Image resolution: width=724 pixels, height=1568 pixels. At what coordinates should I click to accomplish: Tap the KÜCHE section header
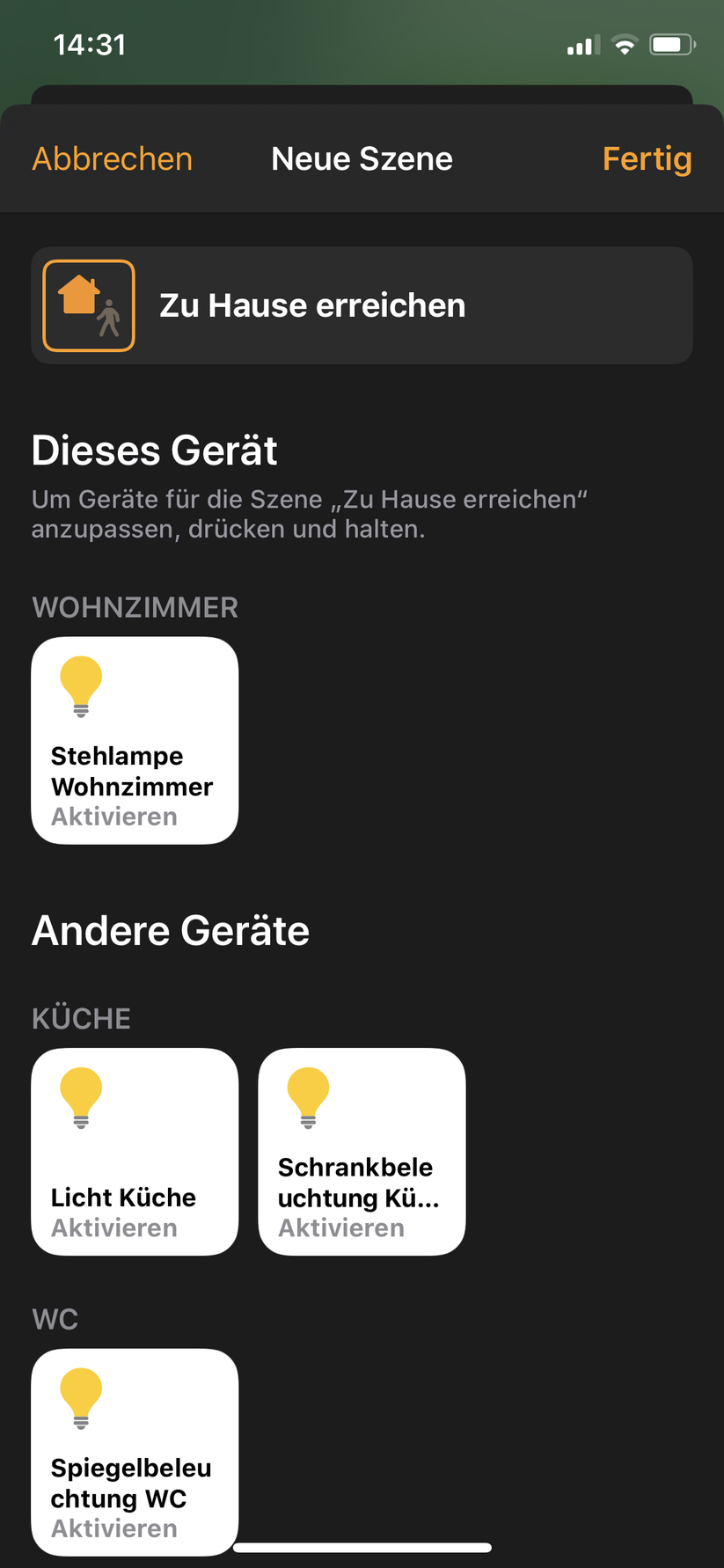82,1018
